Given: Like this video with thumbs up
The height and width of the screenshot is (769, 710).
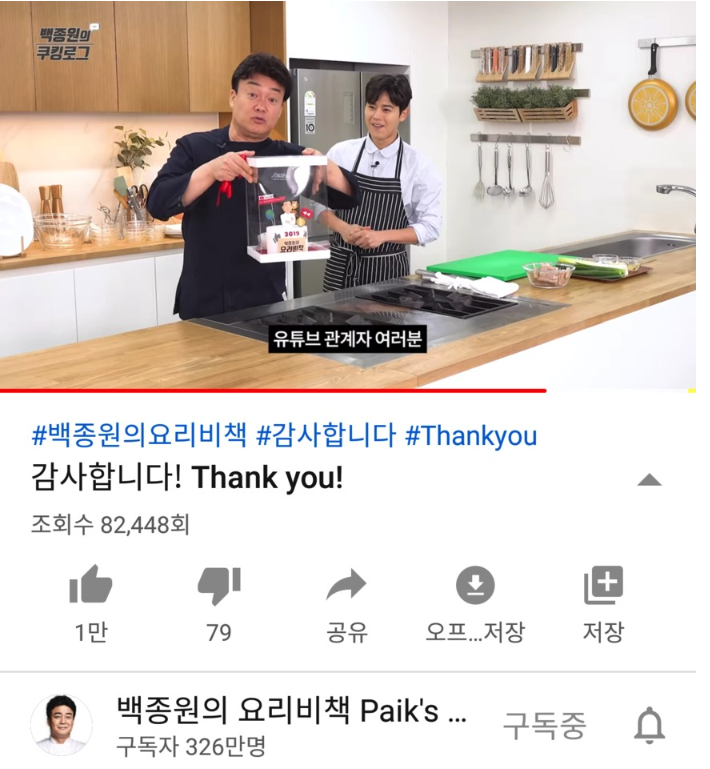Looking at the screenshot, I should [x=90, y=587].
